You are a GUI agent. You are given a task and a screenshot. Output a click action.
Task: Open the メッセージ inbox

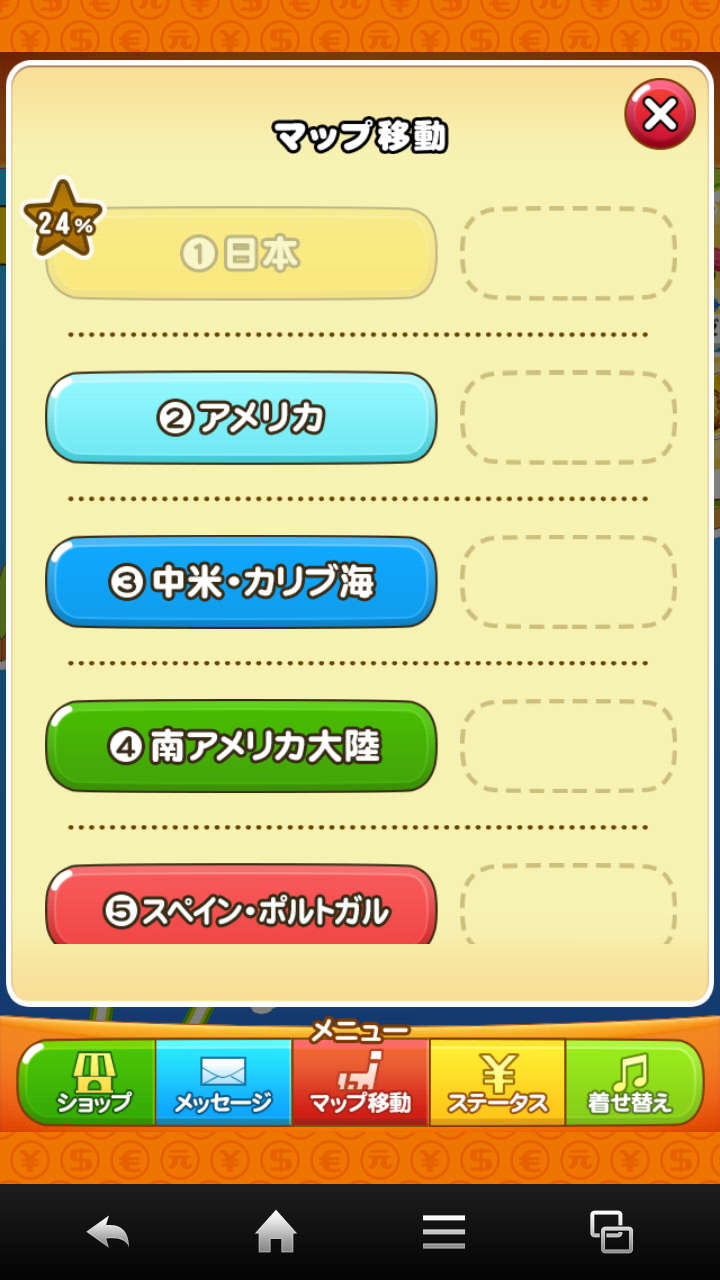click(x=223, y=1083)
